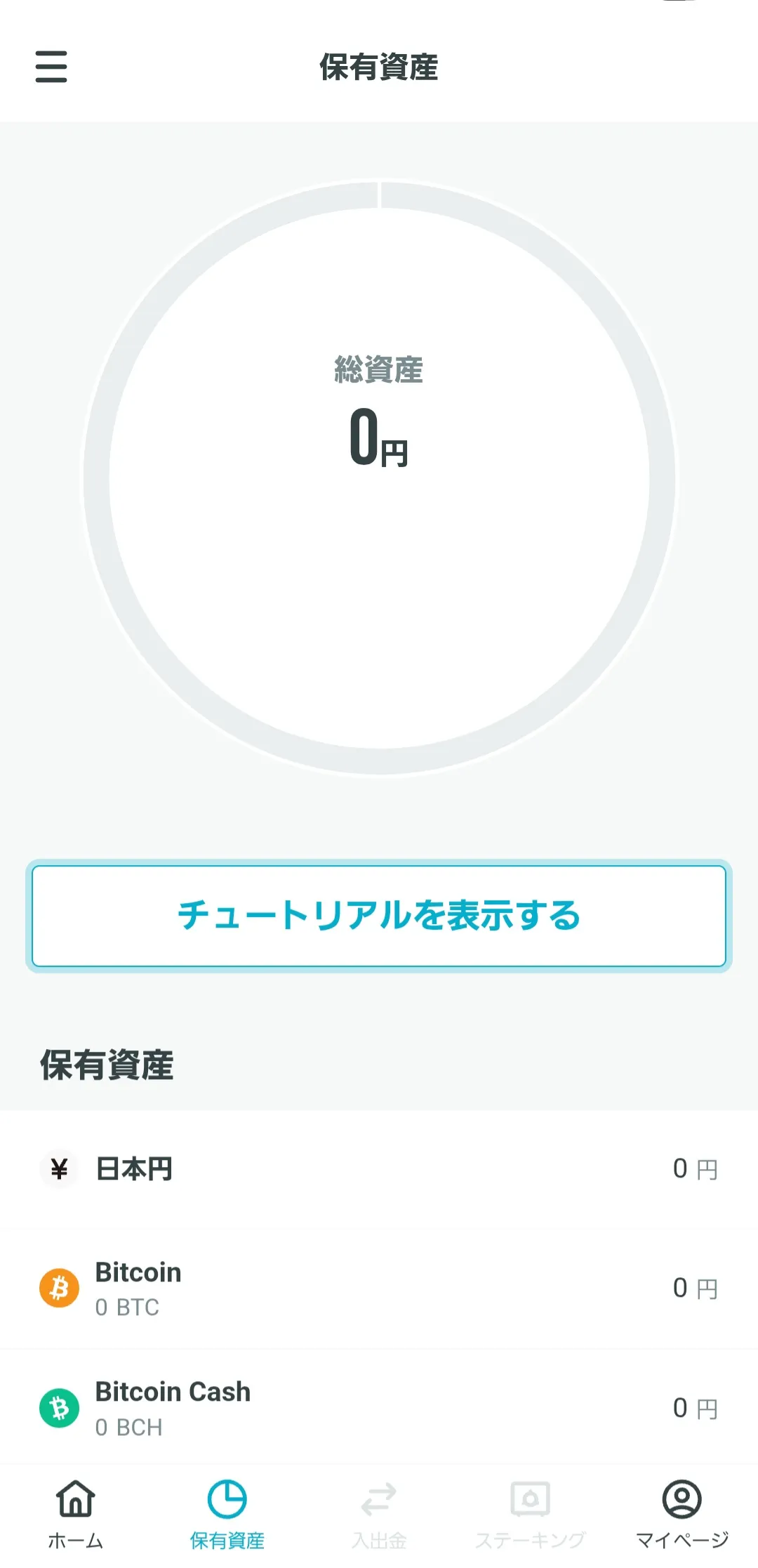This screenshot has height=1568, width=758.
Task: Open the Bitcoin Cash asset row
Action: (x=379, y=1408)
